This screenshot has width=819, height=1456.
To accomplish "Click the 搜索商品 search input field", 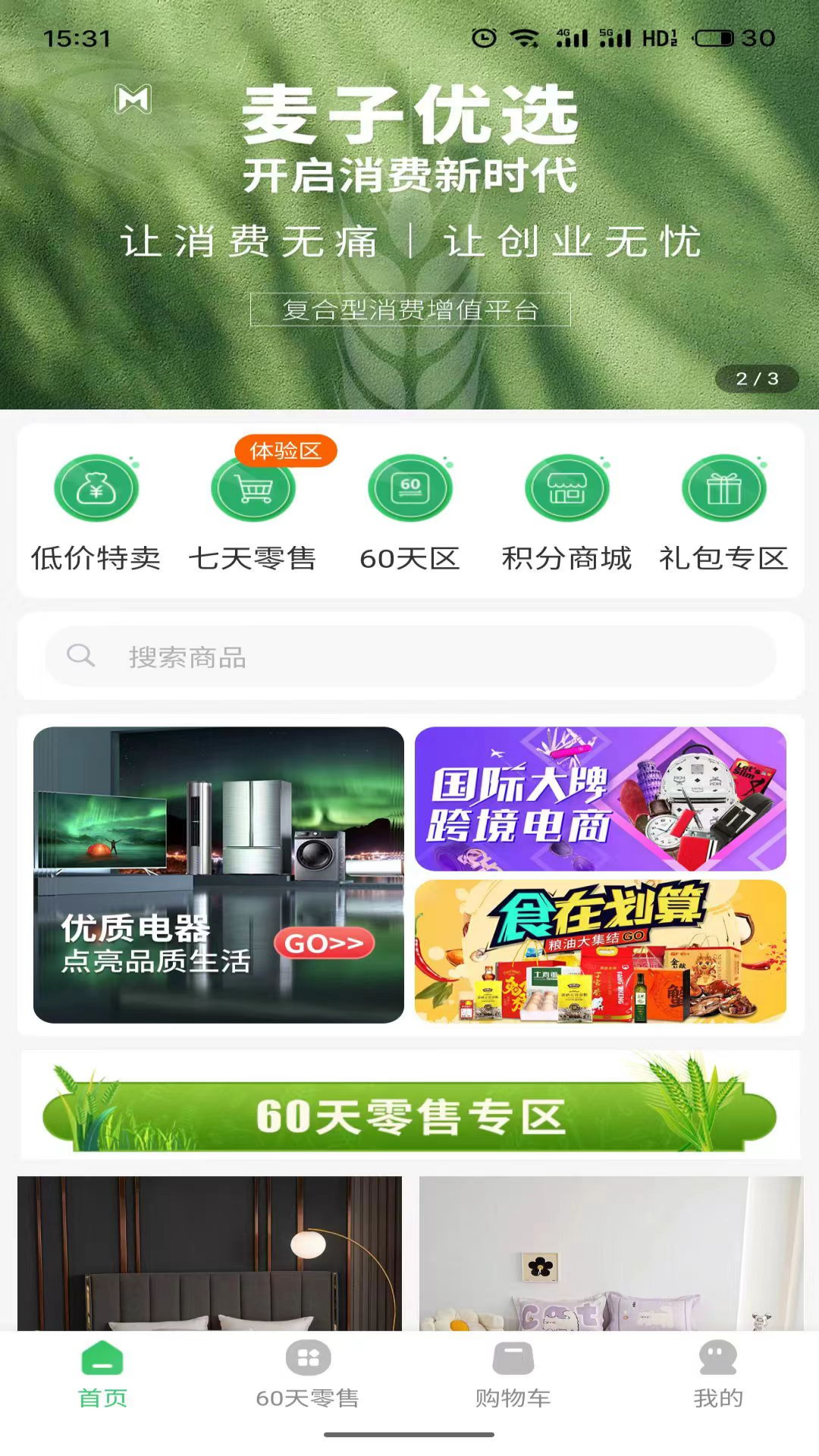I will pos(303,657).
